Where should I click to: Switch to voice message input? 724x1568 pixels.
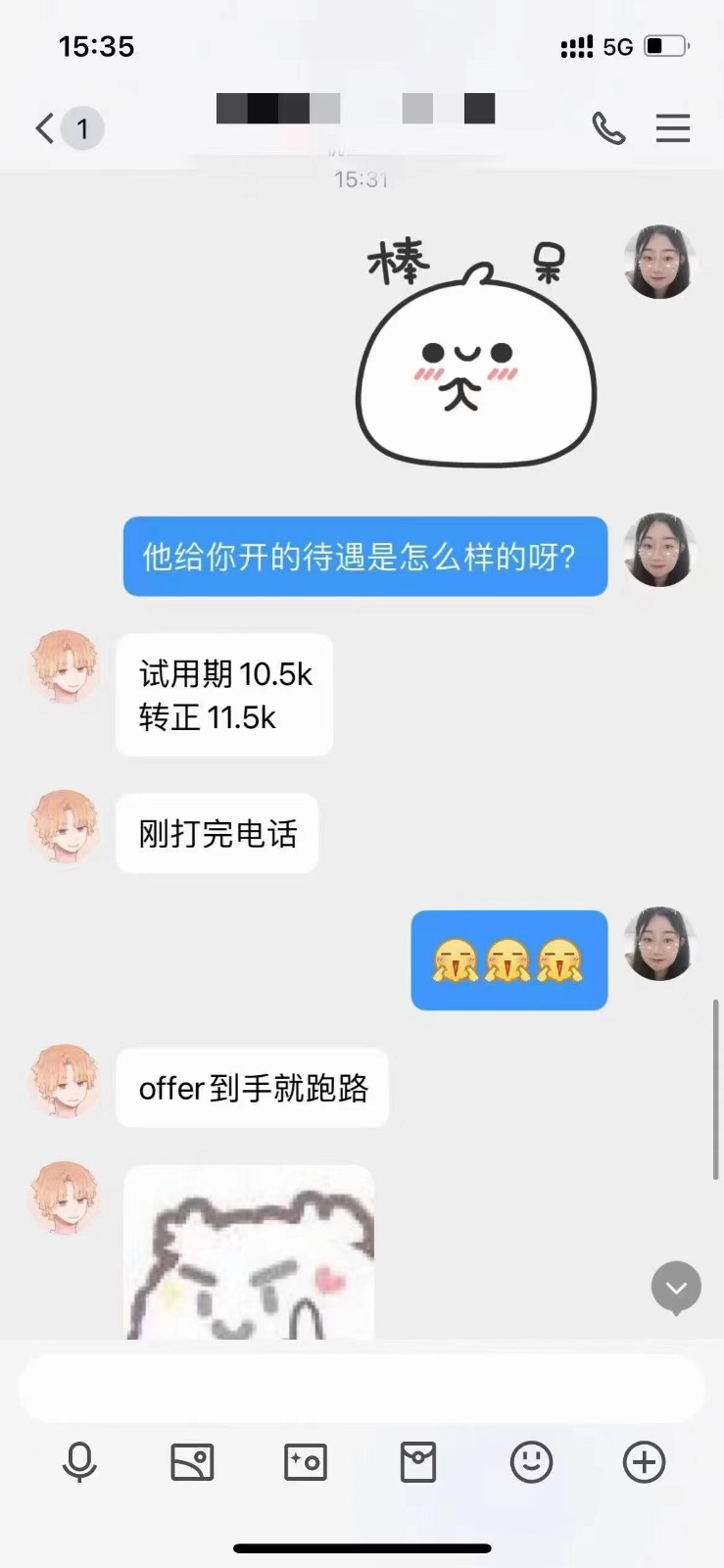pyautogui.click(x=79, y=1462)
